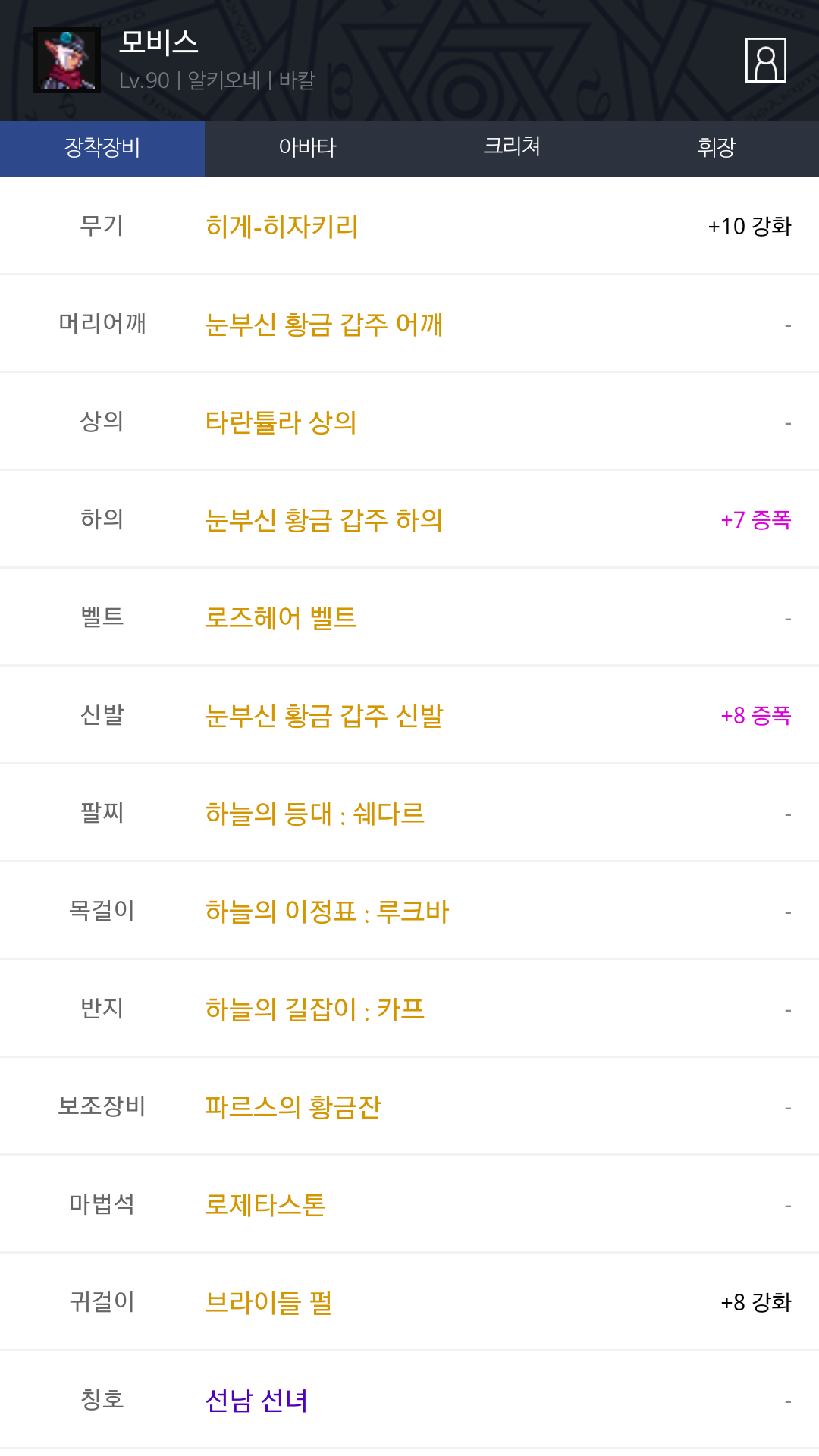Open necklace 하늘의 이정표 : 루크바
The height and width of the screenshot is (1456, 819).
point(327,911)
